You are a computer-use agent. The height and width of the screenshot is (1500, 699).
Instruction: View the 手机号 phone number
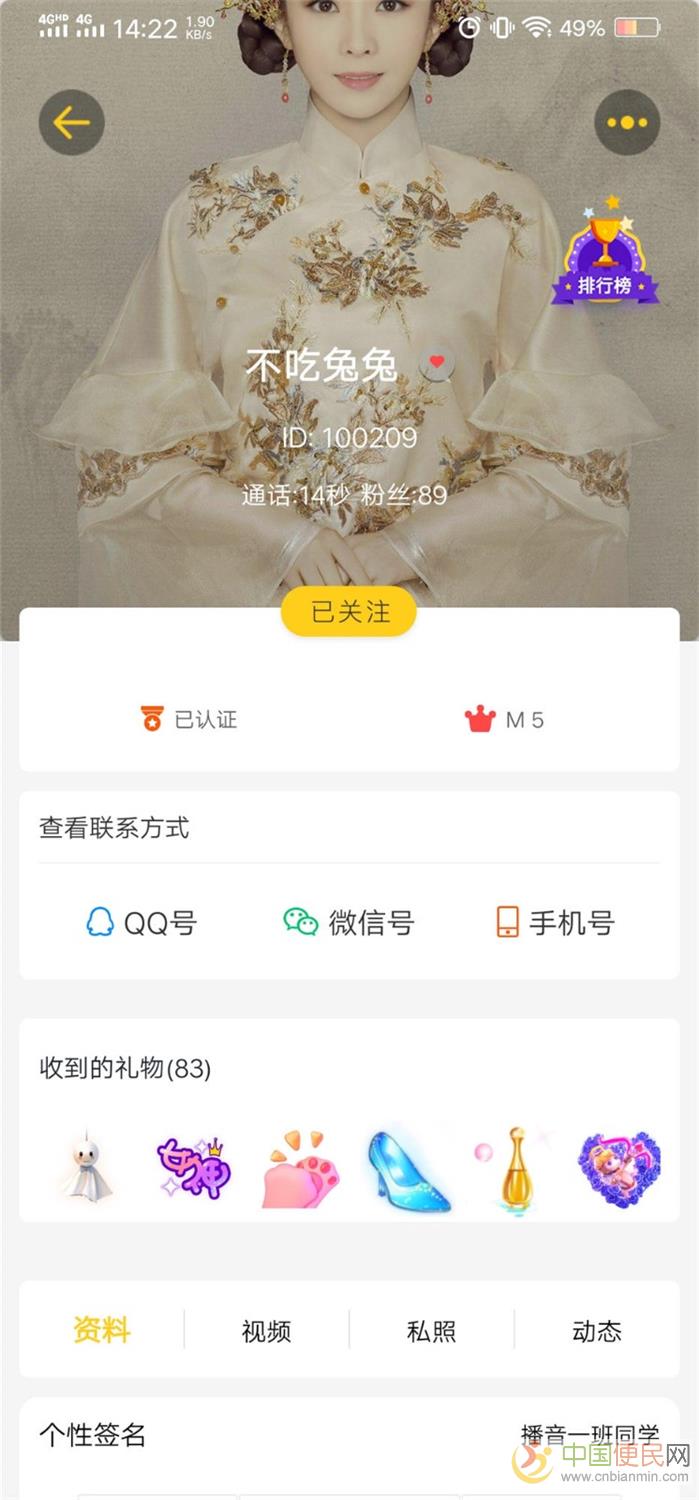(555, 922)
